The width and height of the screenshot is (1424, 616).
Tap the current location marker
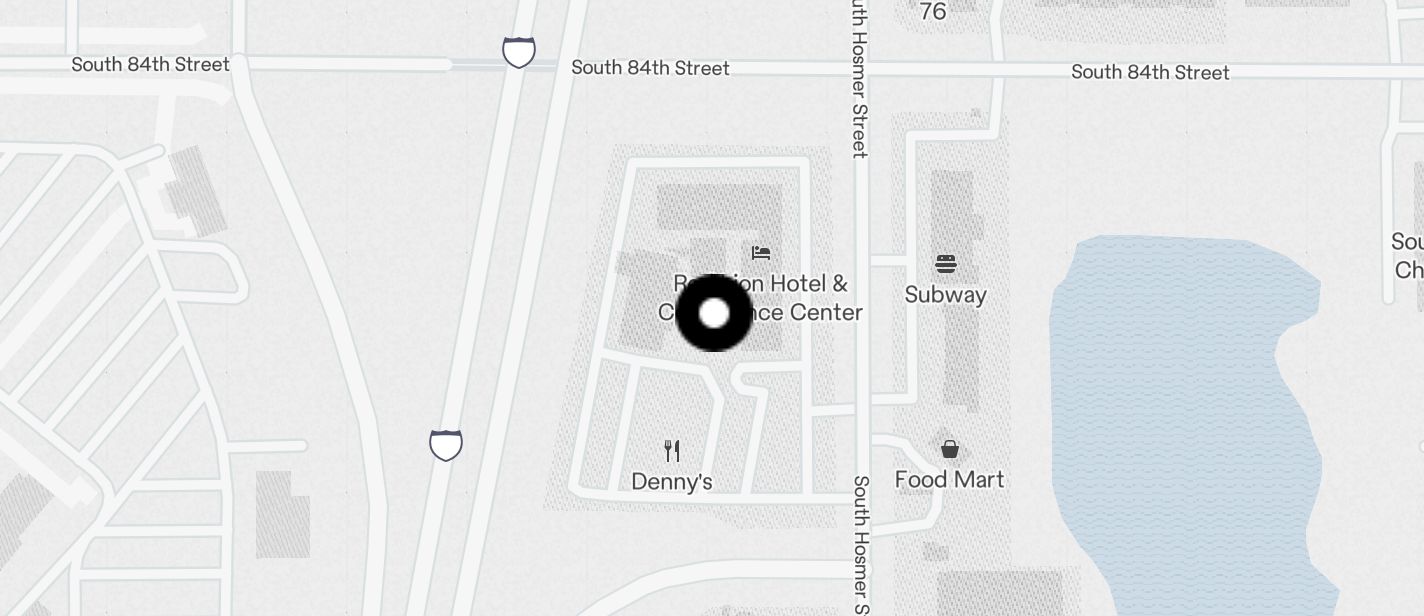(x=714, y=313)
